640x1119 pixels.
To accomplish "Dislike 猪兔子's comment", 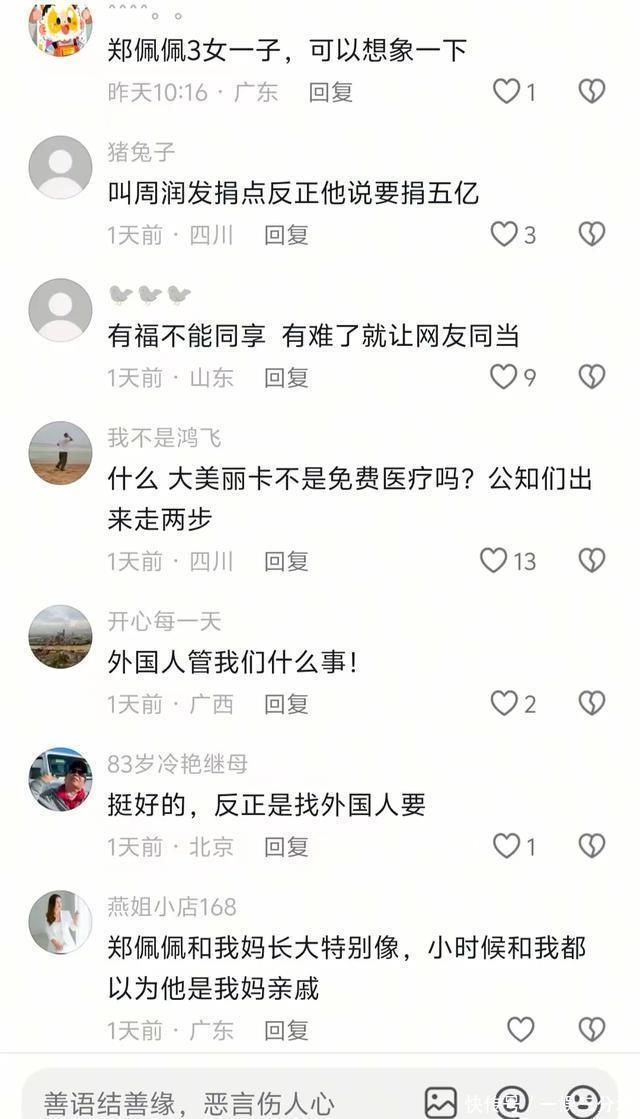I will (x=592, y=234).
